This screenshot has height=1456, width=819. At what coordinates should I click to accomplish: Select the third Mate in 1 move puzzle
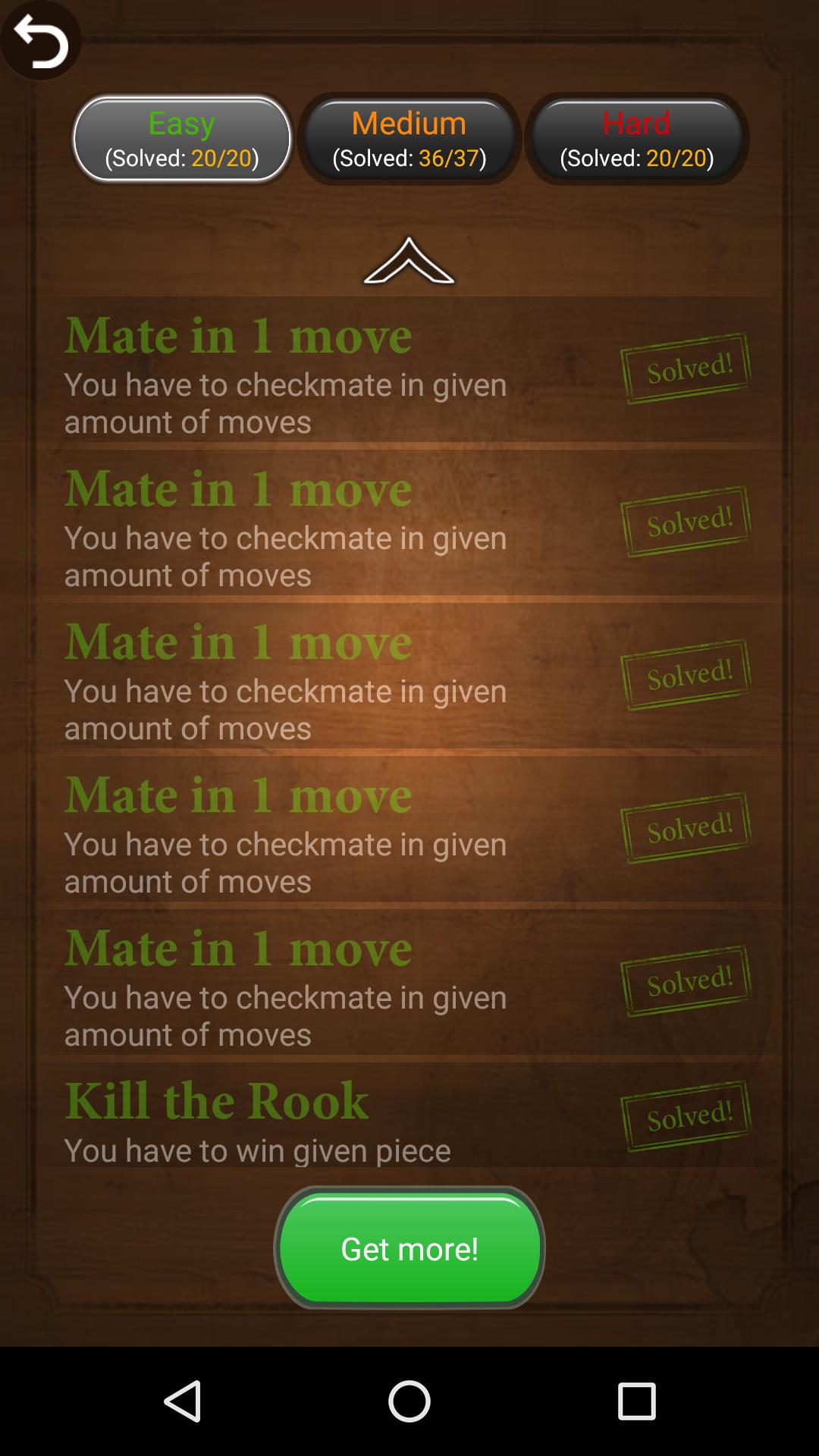[x=303, y=679]
